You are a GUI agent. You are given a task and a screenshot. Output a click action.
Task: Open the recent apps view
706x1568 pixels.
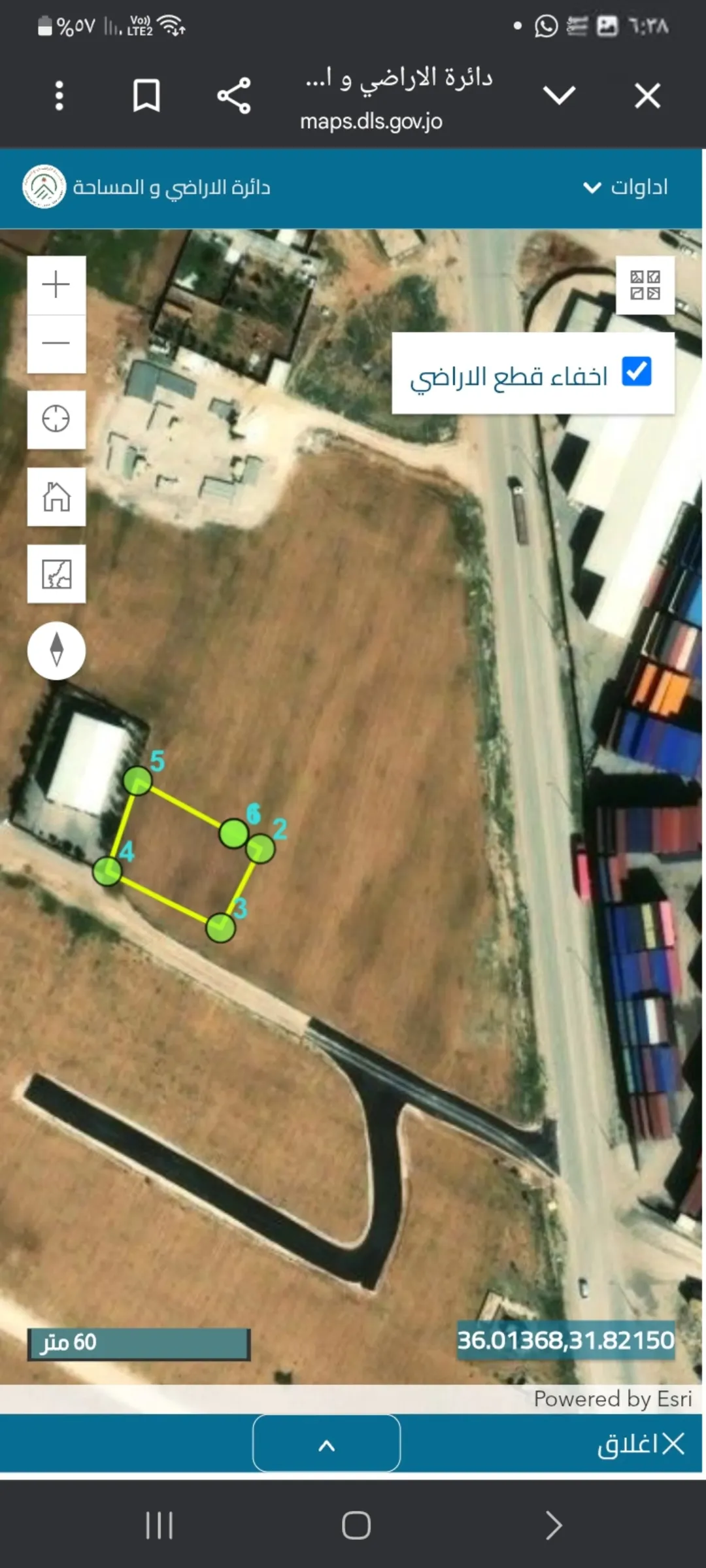coord(160,1526)
